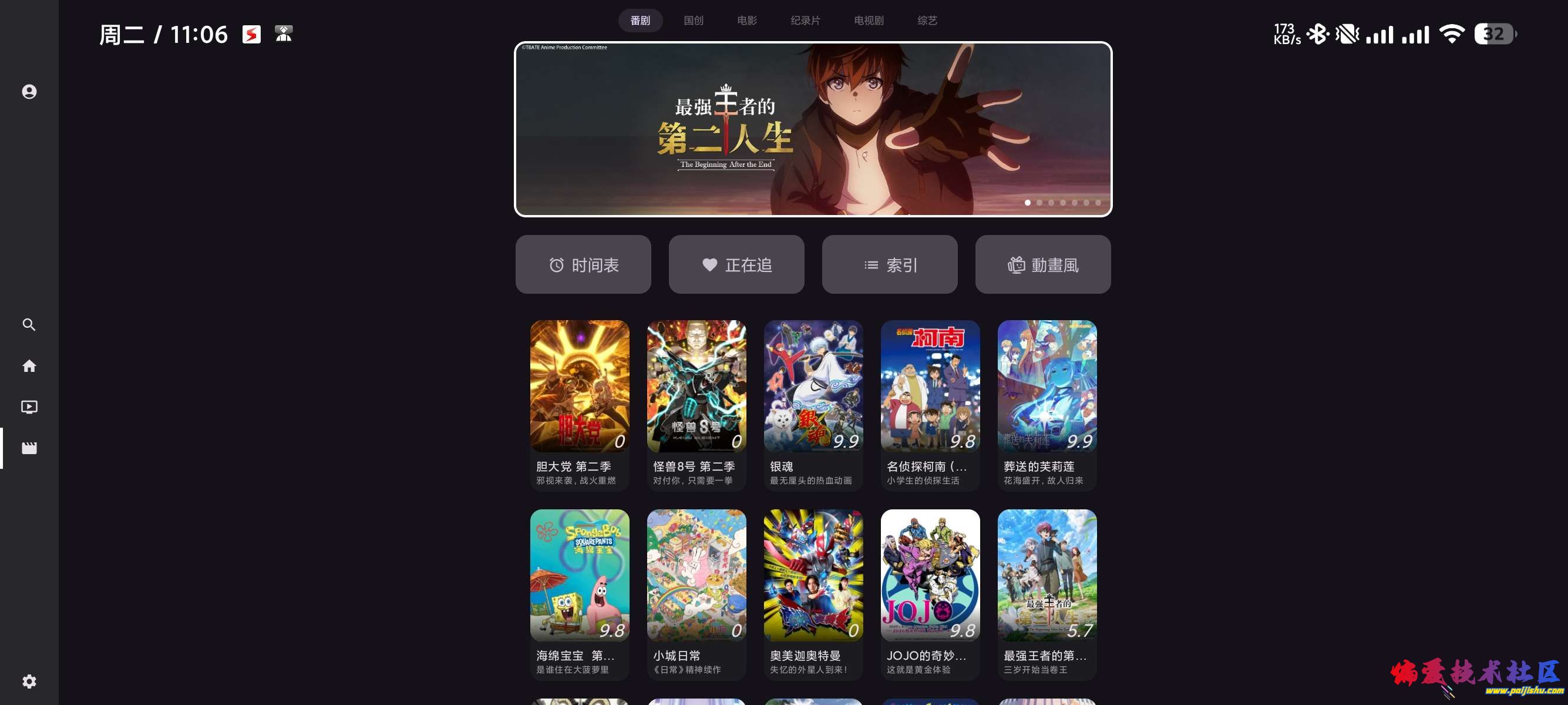This screenshot has height=705, width=1568.
Task: Open the 银魂 anime card
Action: tap(813, 405)
